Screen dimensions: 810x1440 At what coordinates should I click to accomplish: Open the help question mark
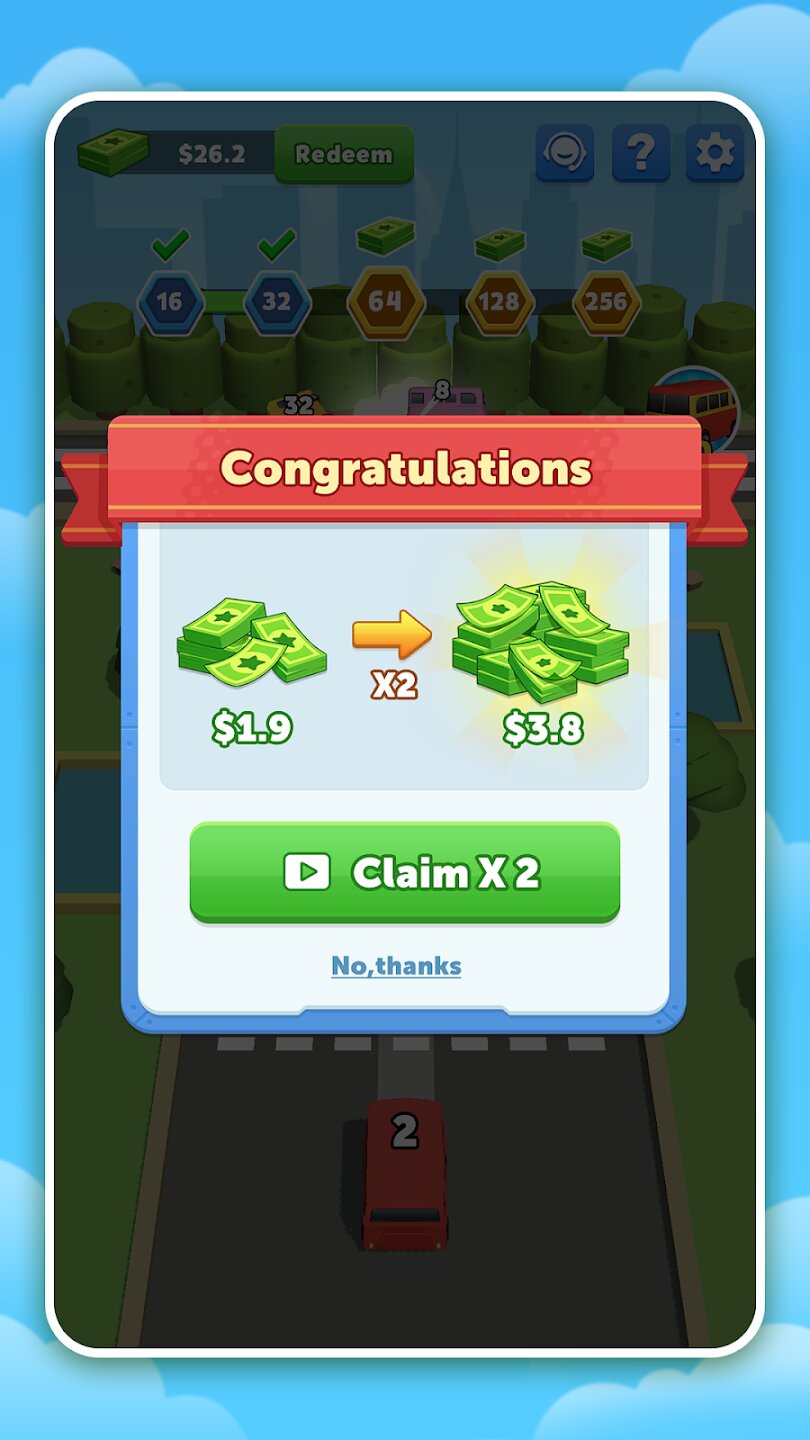coord(640,153)
